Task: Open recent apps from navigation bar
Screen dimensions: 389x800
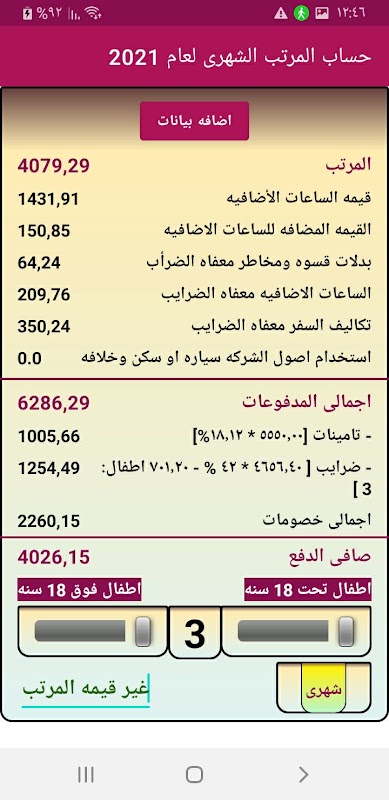Action: [86, 774]
